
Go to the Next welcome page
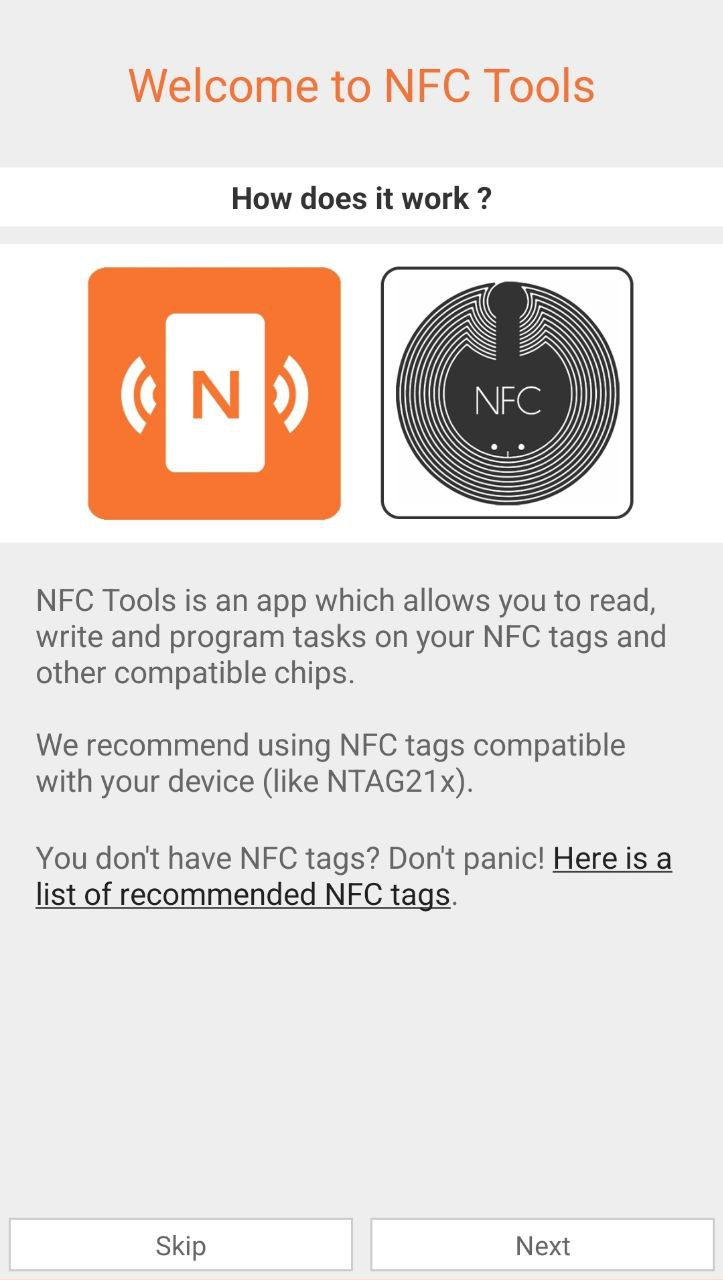coord(542,1245)
